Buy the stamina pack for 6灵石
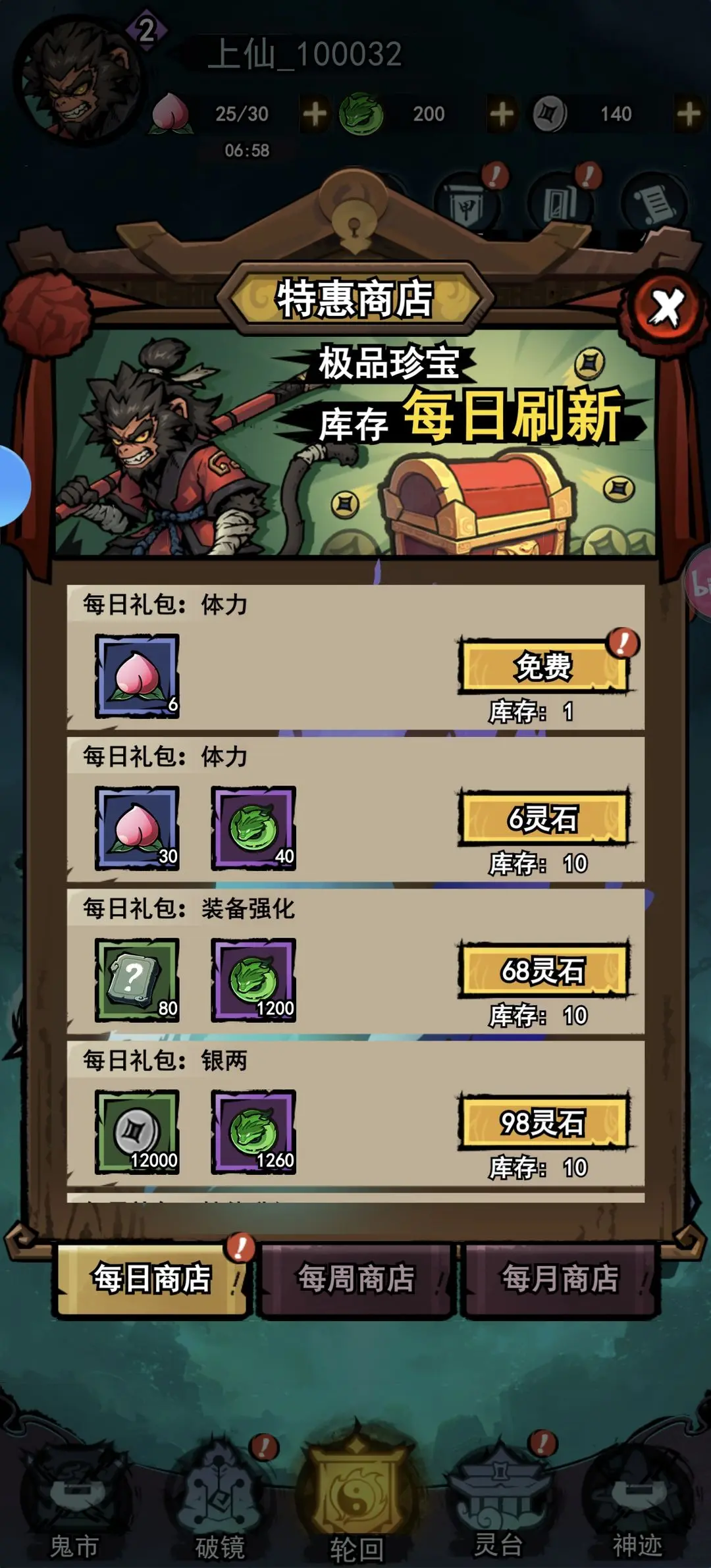Screen dimensions: 711x1568 (543, 818)
